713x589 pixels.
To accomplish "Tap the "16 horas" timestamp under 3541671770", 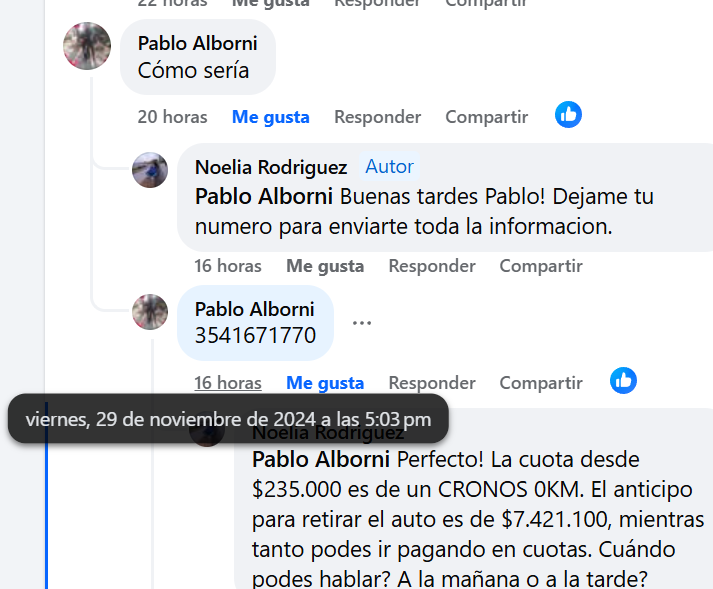I will (228, 383).
